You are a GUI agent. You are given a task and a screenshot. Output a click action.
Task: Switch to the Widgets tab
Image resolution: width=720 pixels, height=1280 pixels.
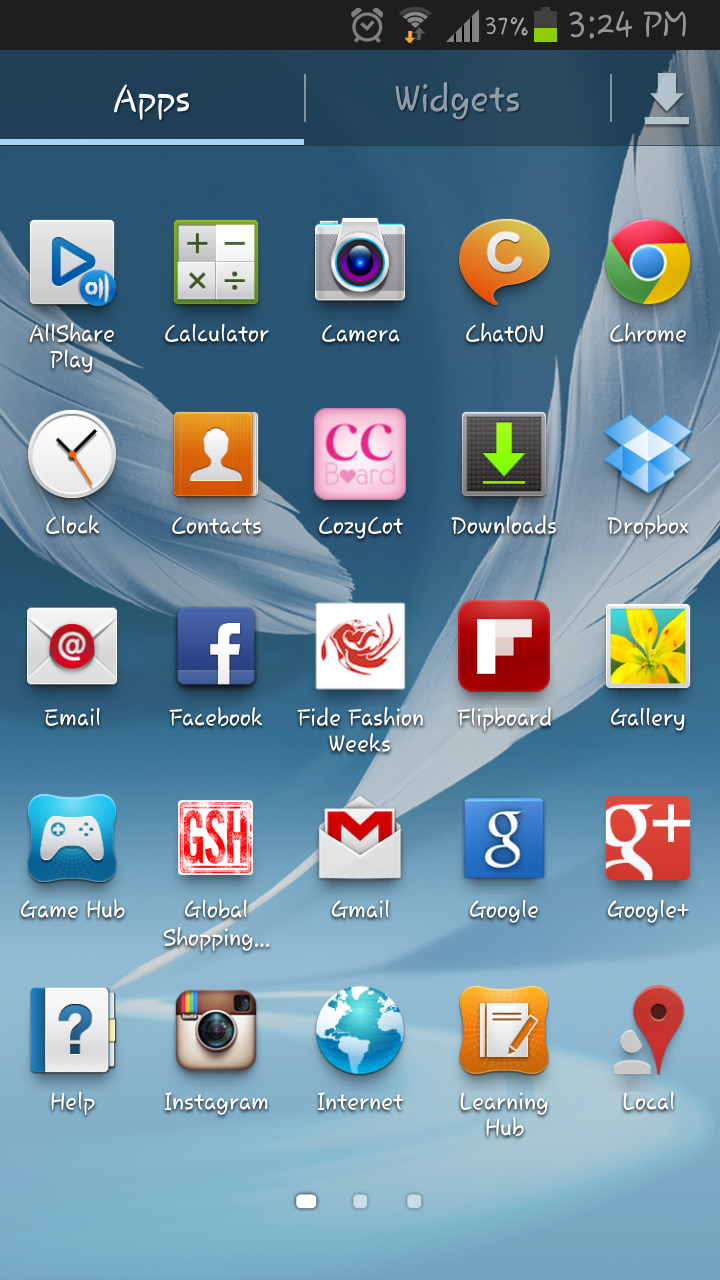tap(457, 100)
